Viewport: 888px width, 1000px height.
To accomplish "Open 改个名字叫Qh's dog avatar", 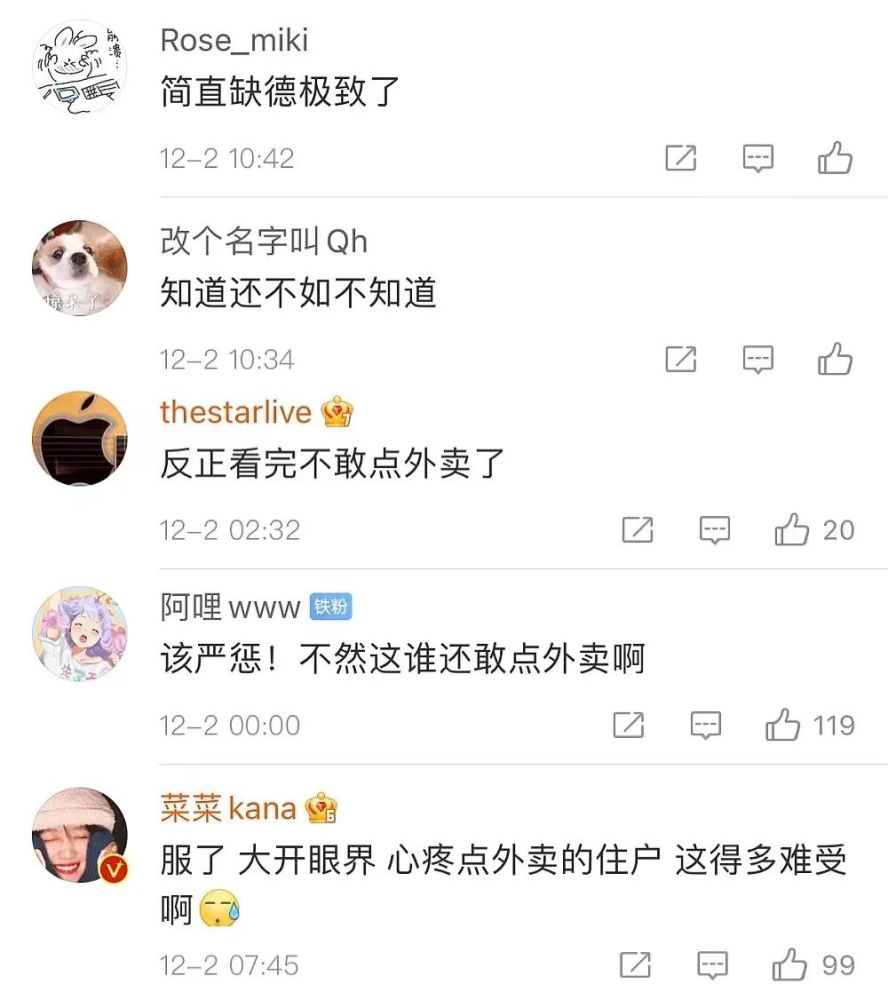I will click(80, 268).
